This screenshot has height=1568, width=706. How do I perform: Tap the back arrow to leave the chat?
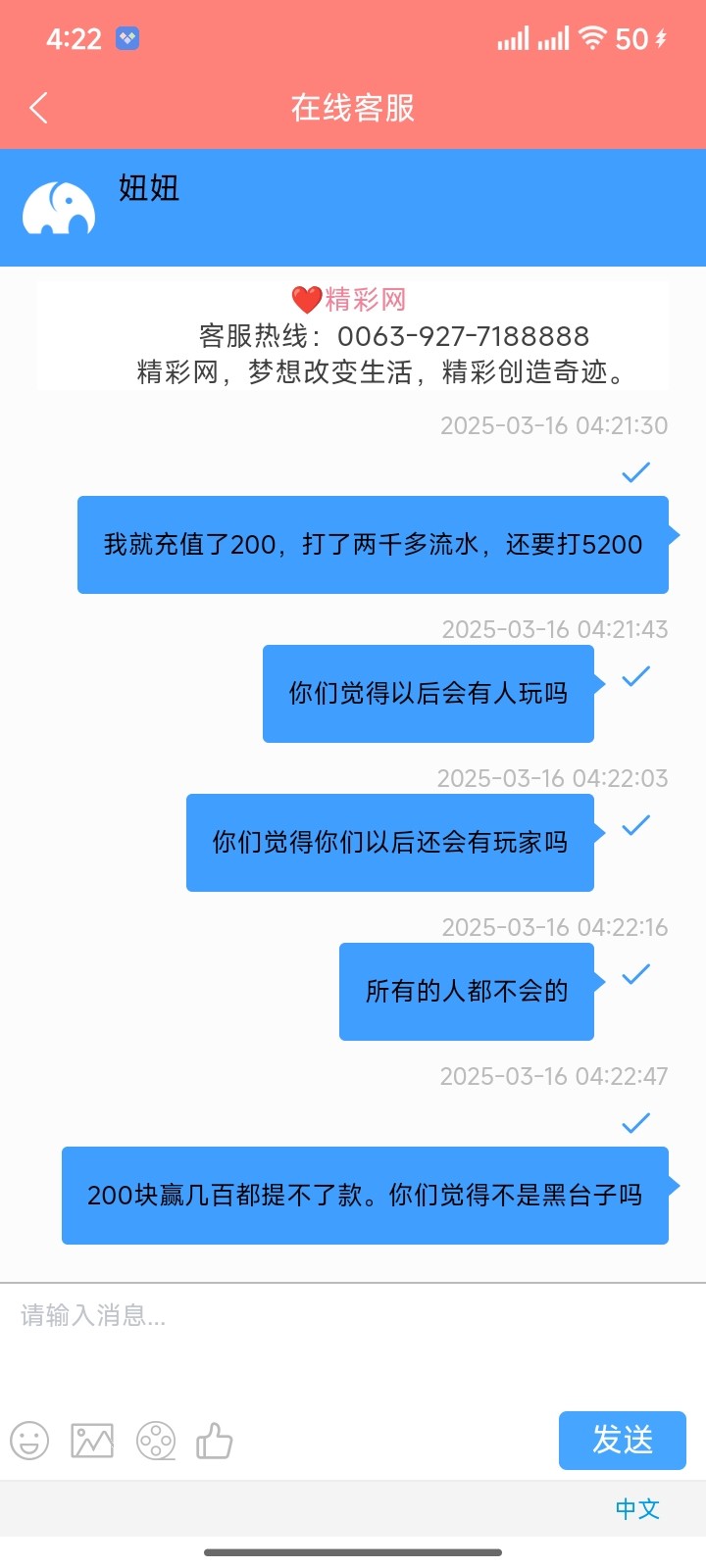pos(38,109)
